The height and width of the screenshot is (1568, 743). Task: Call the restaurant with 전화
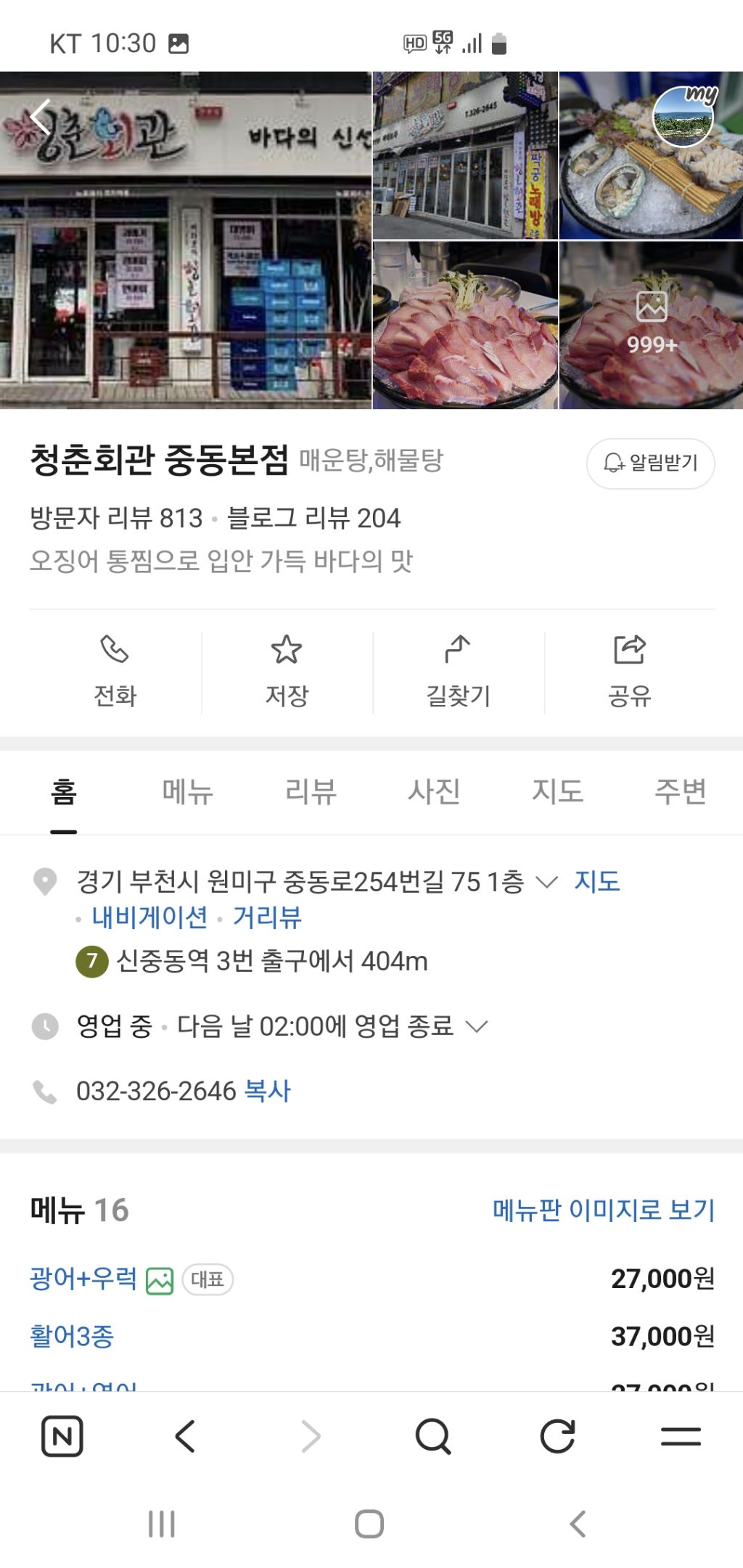[115, 672]
